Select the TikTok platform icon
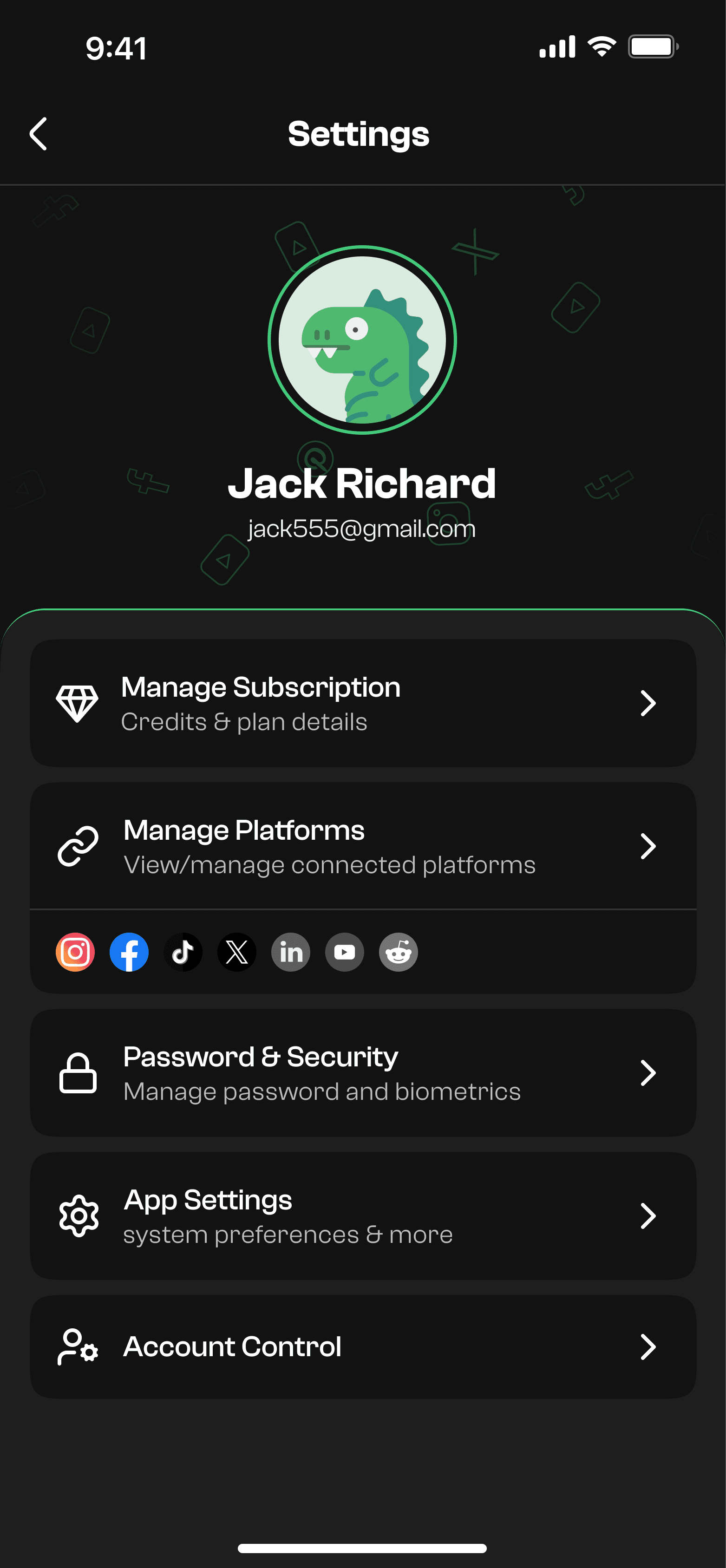Screen dimensions: 726x1568 183,952
